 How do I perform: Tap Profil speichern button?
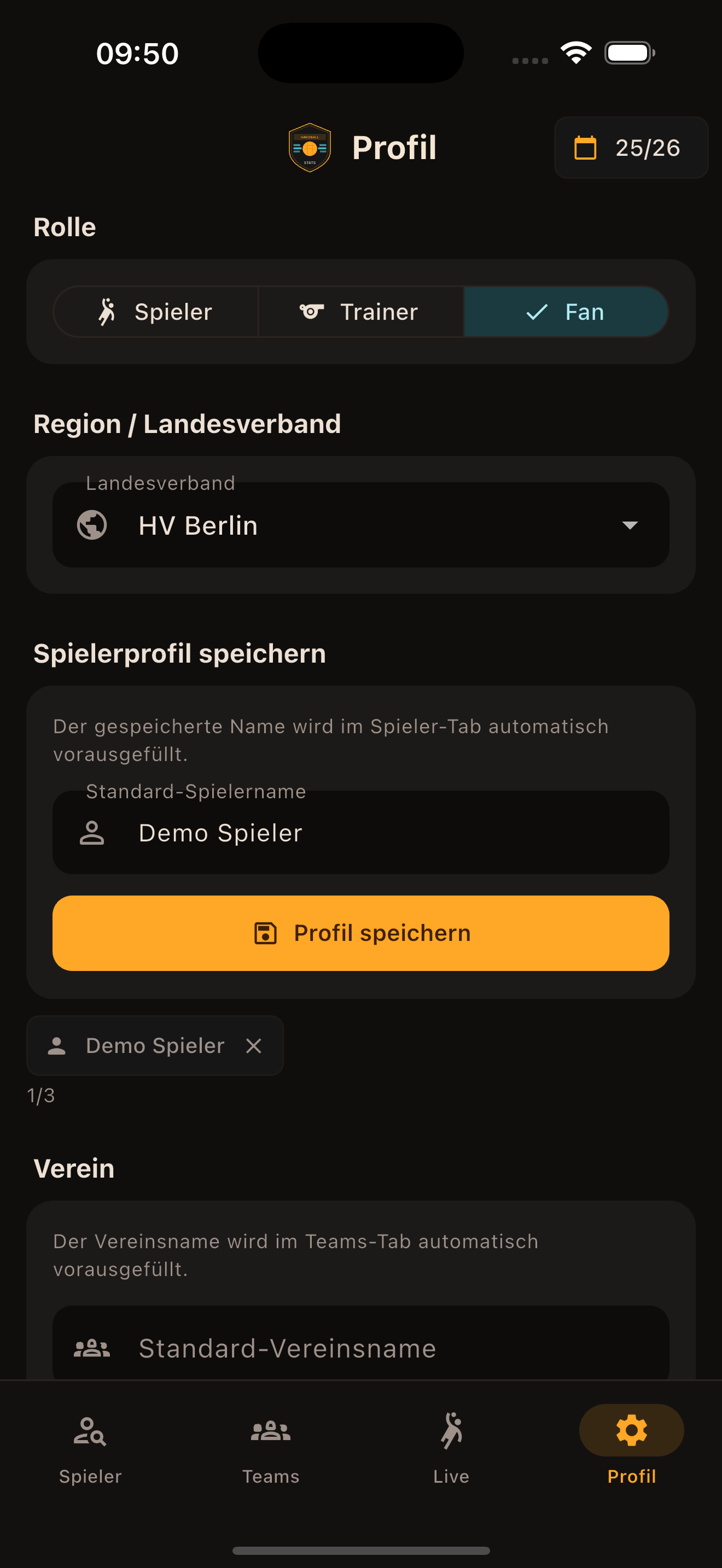click(360, 933)
